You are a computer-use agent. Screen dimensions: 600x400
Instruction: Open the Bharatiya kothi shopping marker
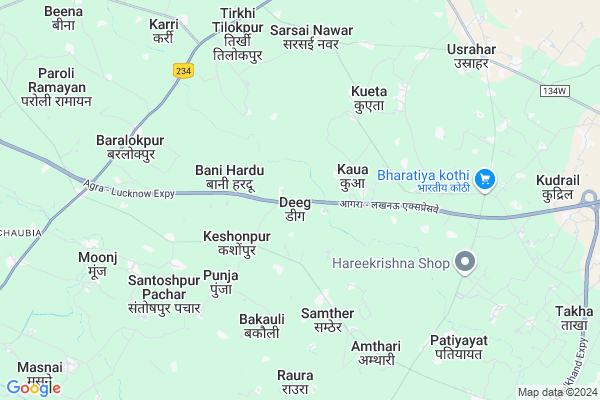(x=485, y=180)
